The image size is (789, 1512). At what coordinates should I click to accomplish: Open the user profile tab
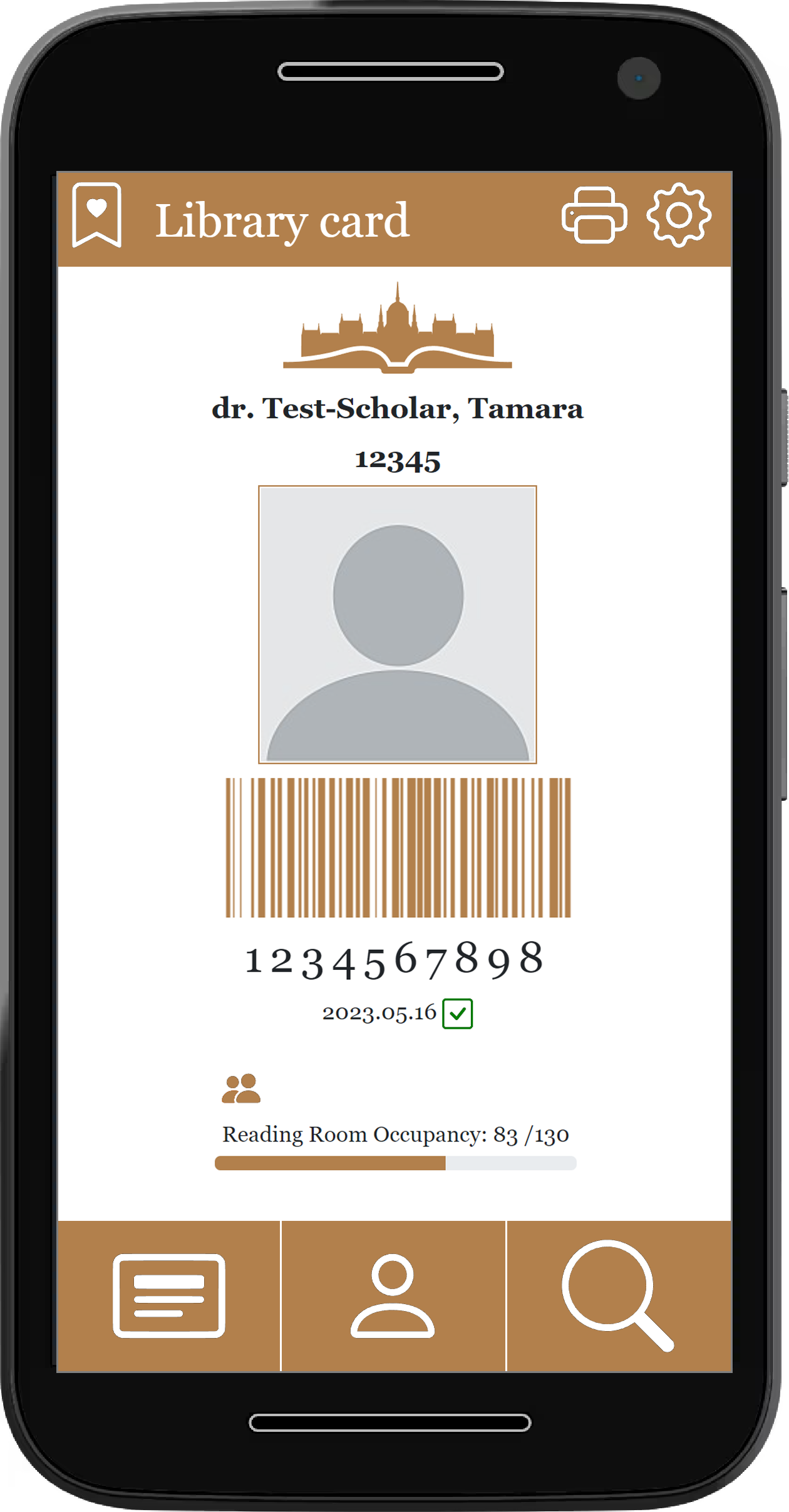coord(393,1295)
